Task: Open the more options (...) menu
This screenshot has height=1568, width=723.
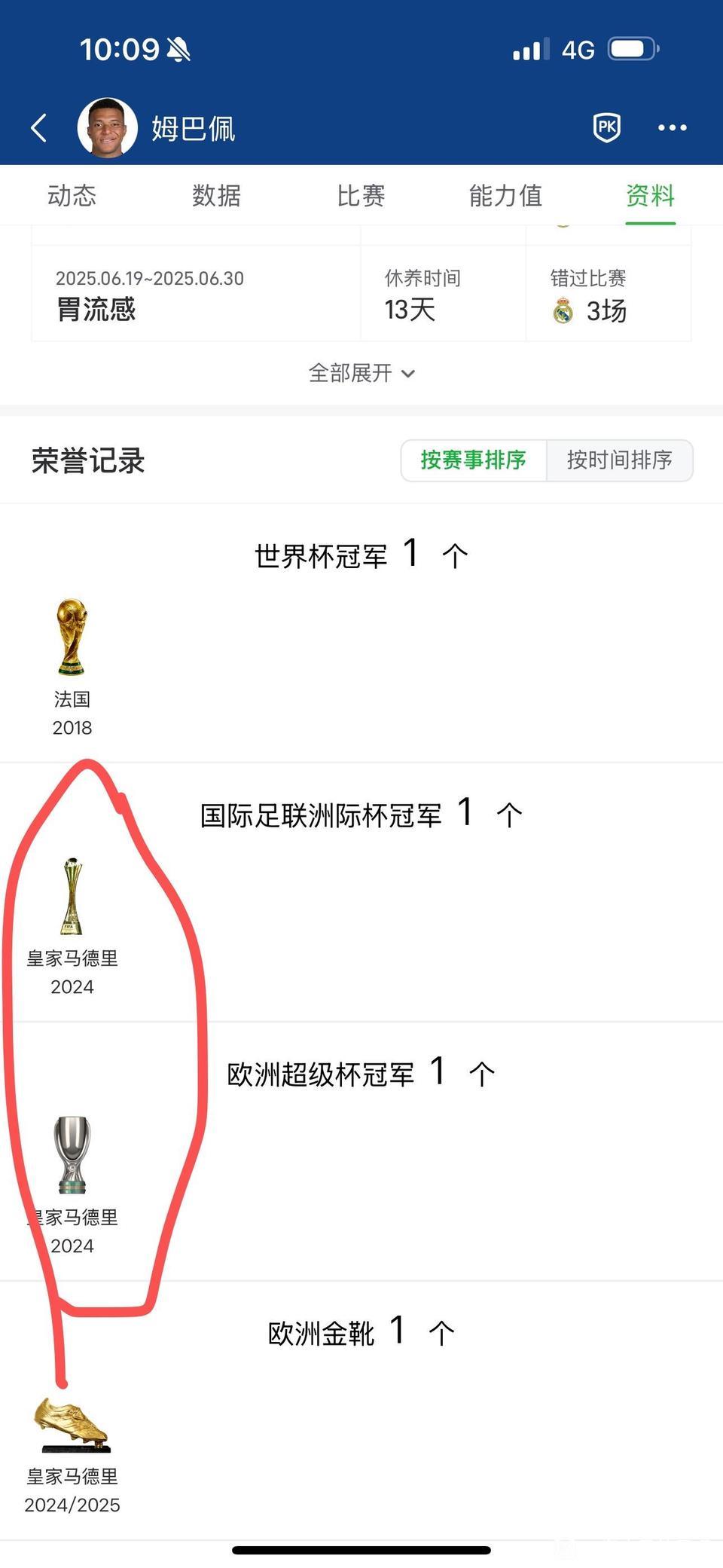Action: (x=671, y=127)
